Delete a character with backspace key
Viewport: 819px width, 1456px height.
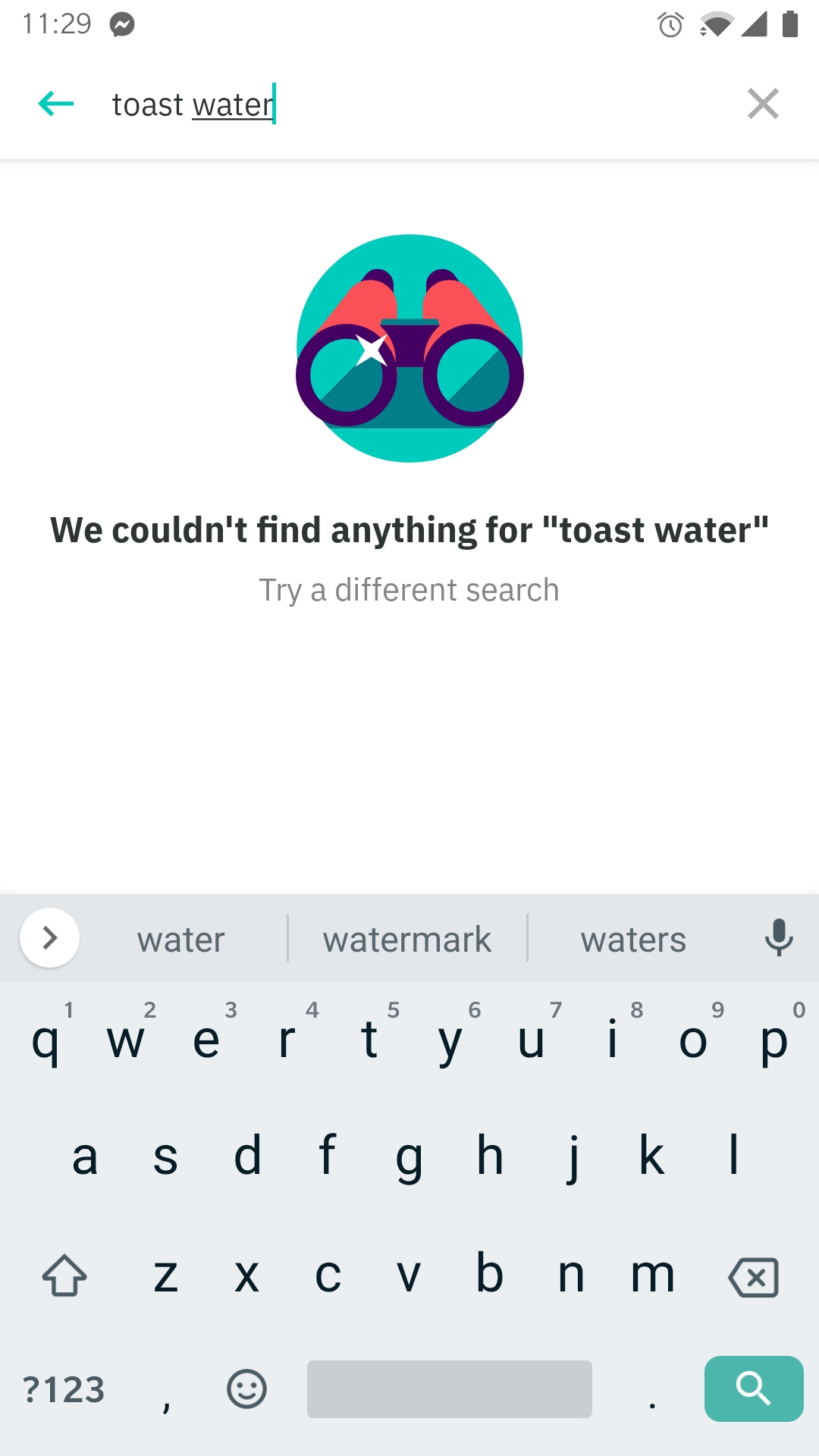[753, 1277]
